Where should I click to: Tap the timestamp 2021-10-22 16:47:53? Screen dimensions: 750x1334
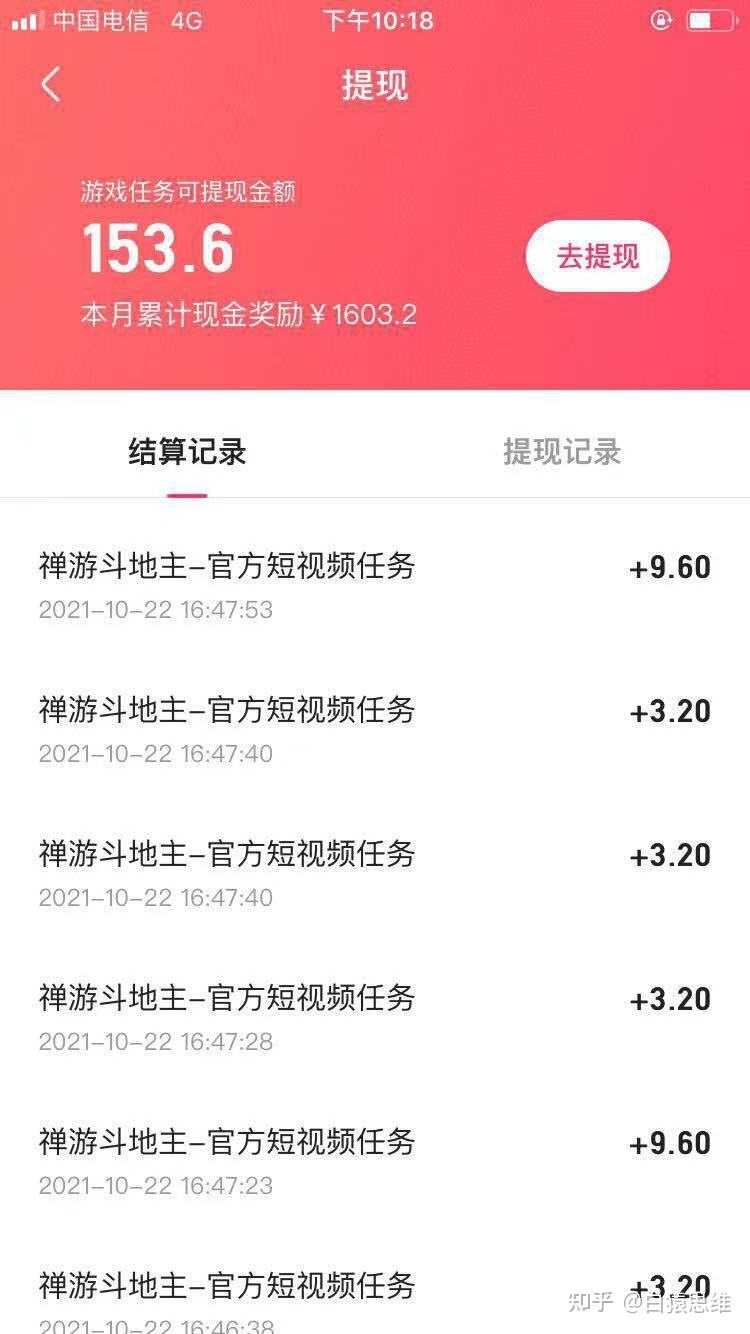tap(155, 609)
